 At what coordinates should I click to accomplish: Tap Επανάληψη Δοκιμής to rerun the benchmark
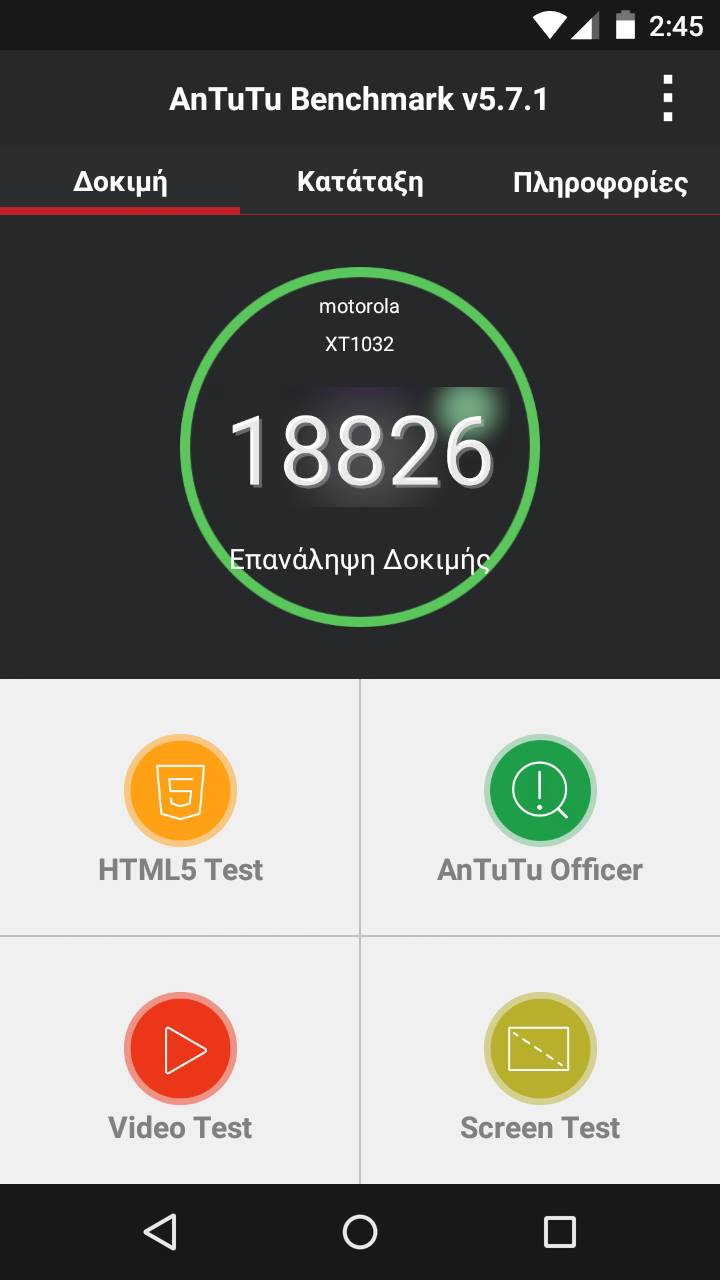[360, 559]
